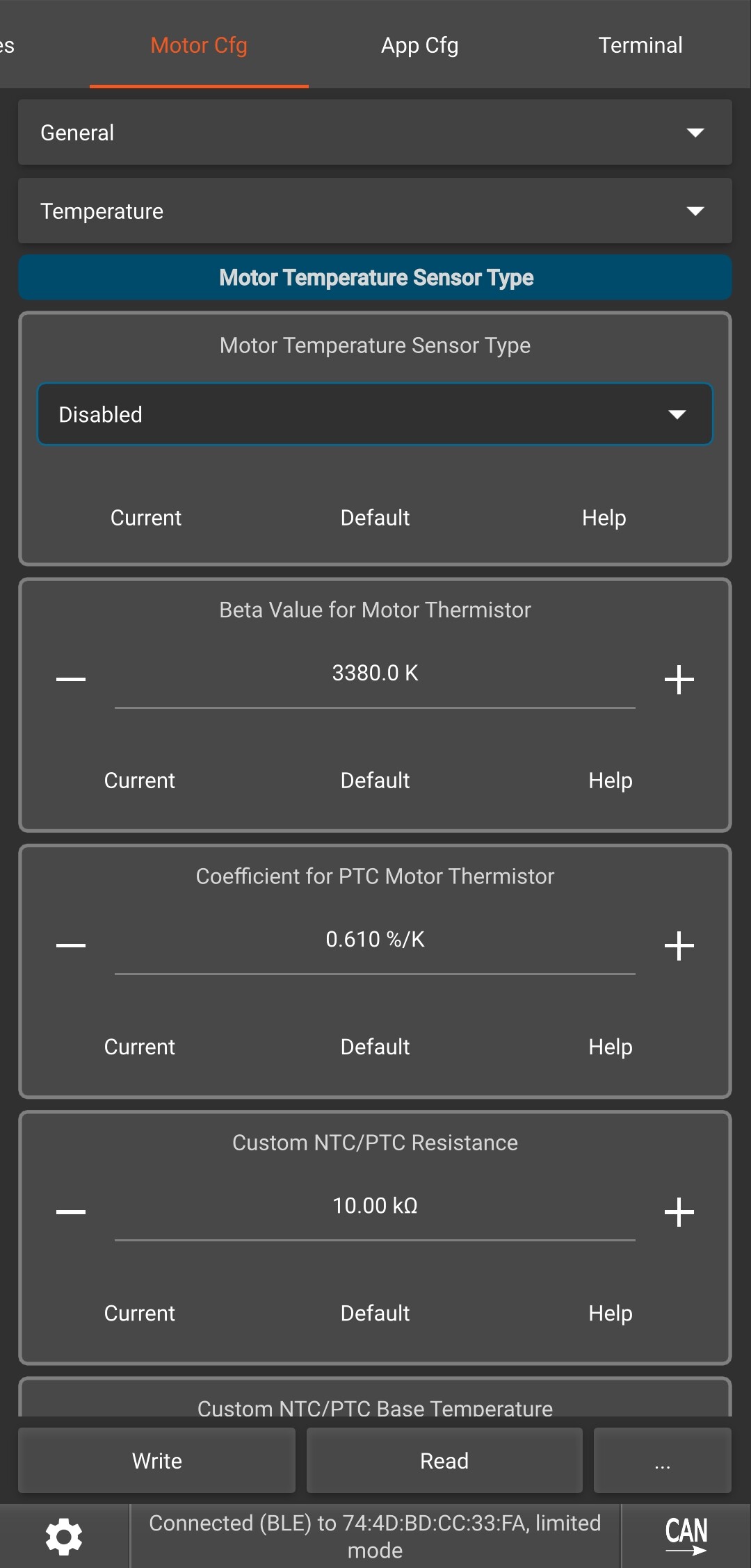Increase the Custom NTC/PTC Resistance
Viewport: 751px width, 1568px height.
coord(679,1211)
